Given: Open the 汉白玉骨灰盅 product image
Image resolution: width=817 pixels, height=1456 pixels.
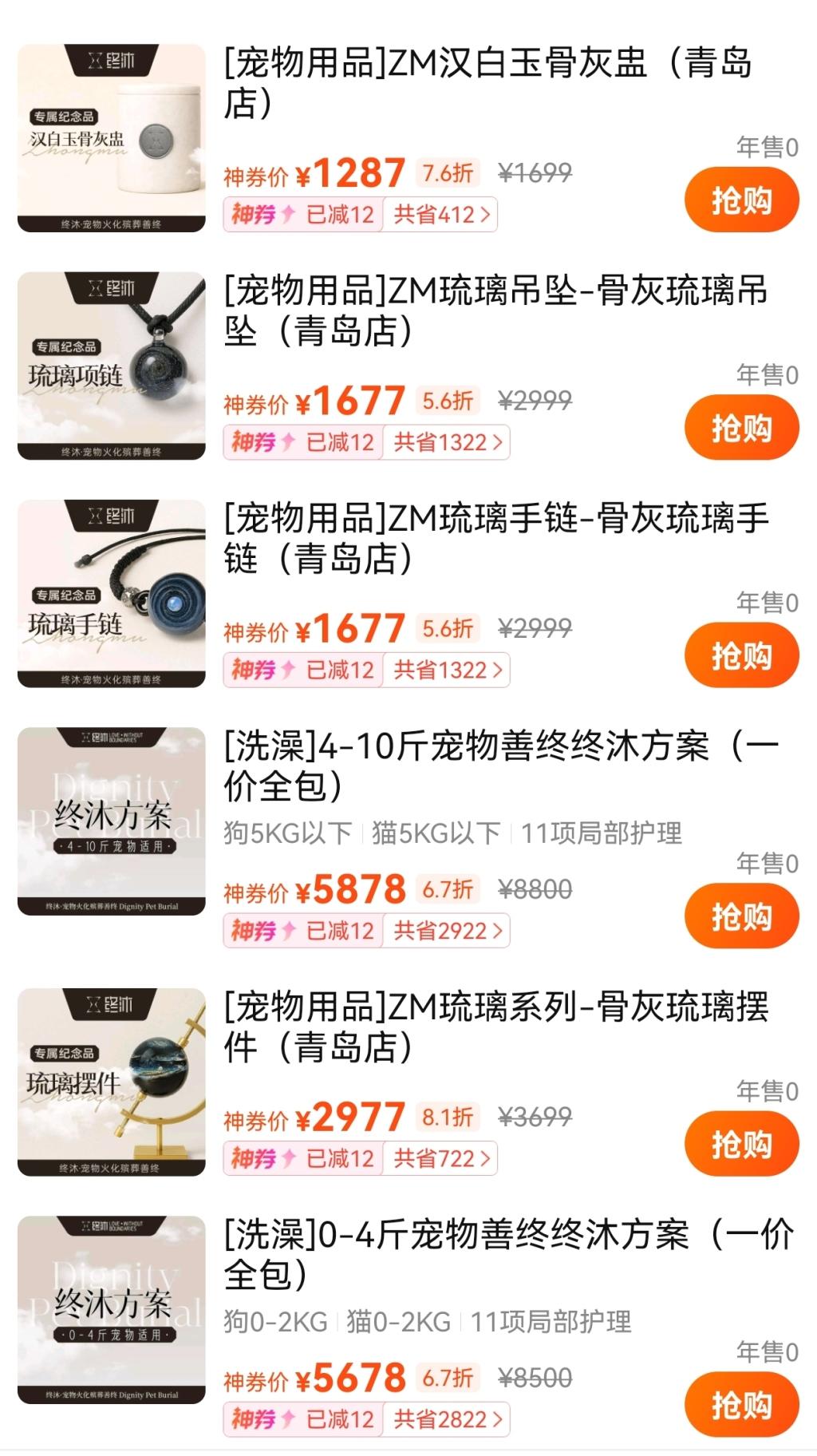Looking at the screenshot, I should click(112, 138).
